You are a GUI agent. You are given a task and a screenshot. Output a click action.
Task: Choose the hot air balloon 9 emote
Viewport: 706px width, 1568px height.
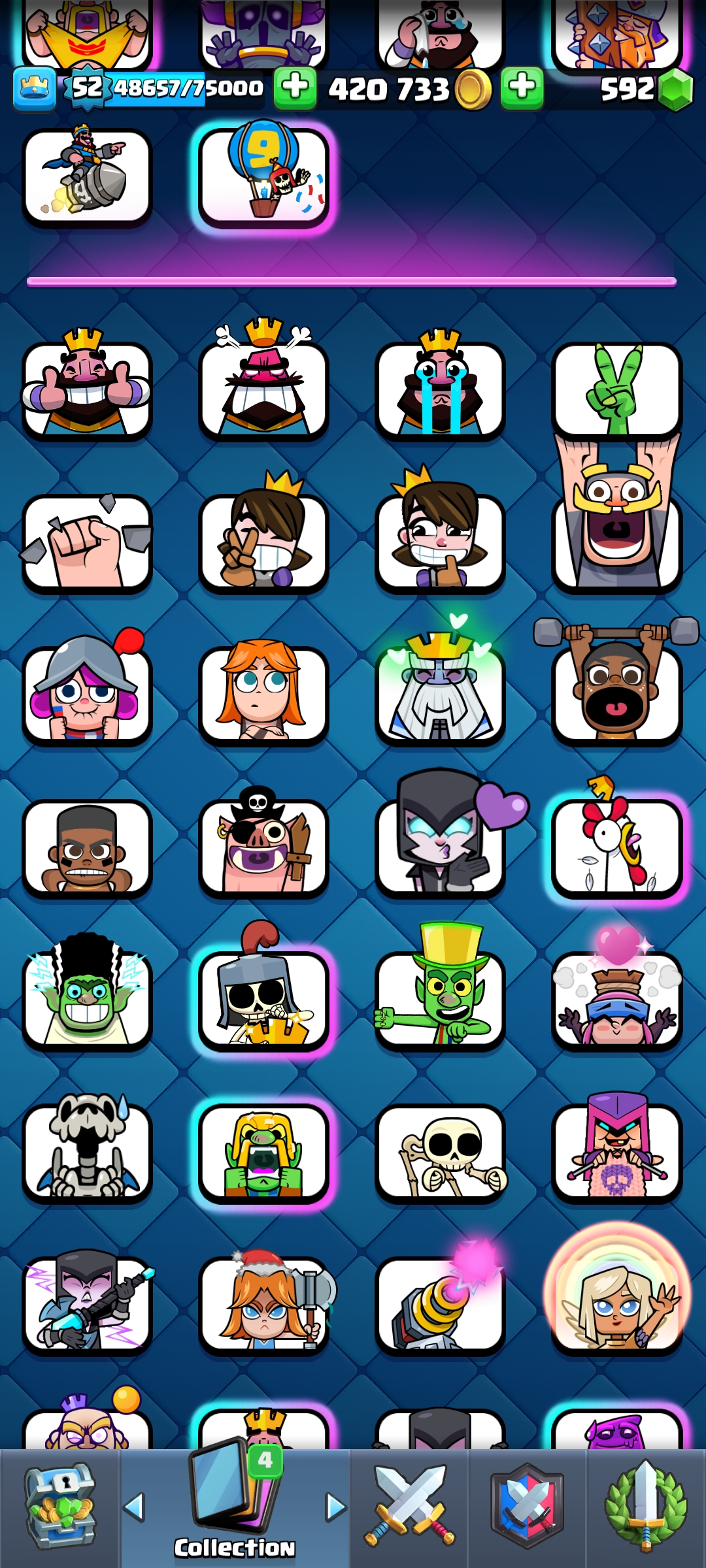pyautogui.click(x=264, y=175)
